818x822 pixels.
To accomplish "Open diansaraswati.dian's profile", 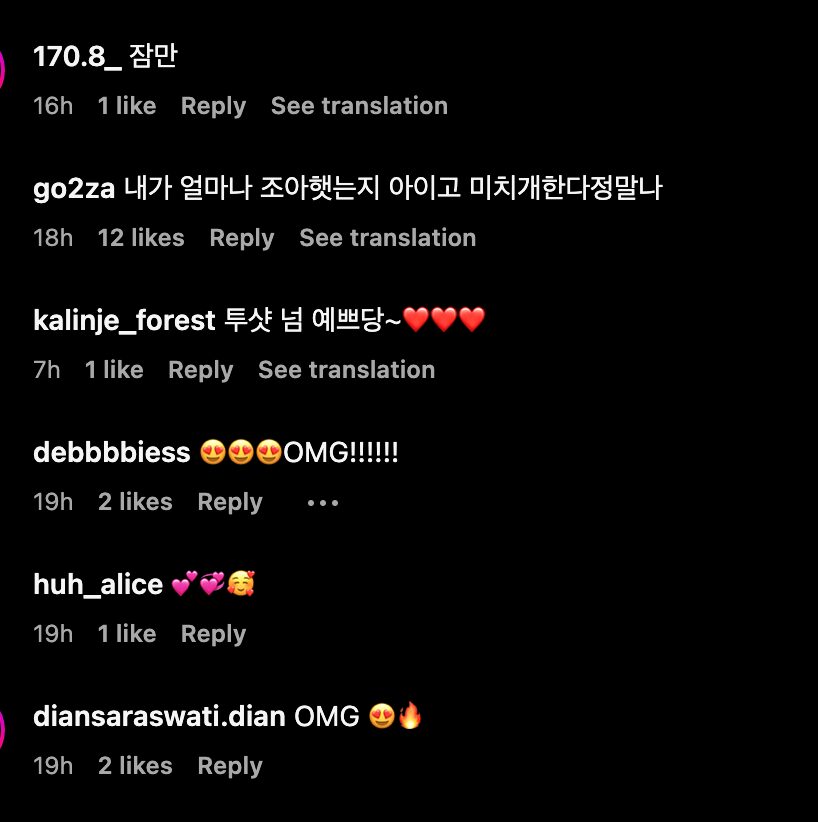I will tap(160, 716).
